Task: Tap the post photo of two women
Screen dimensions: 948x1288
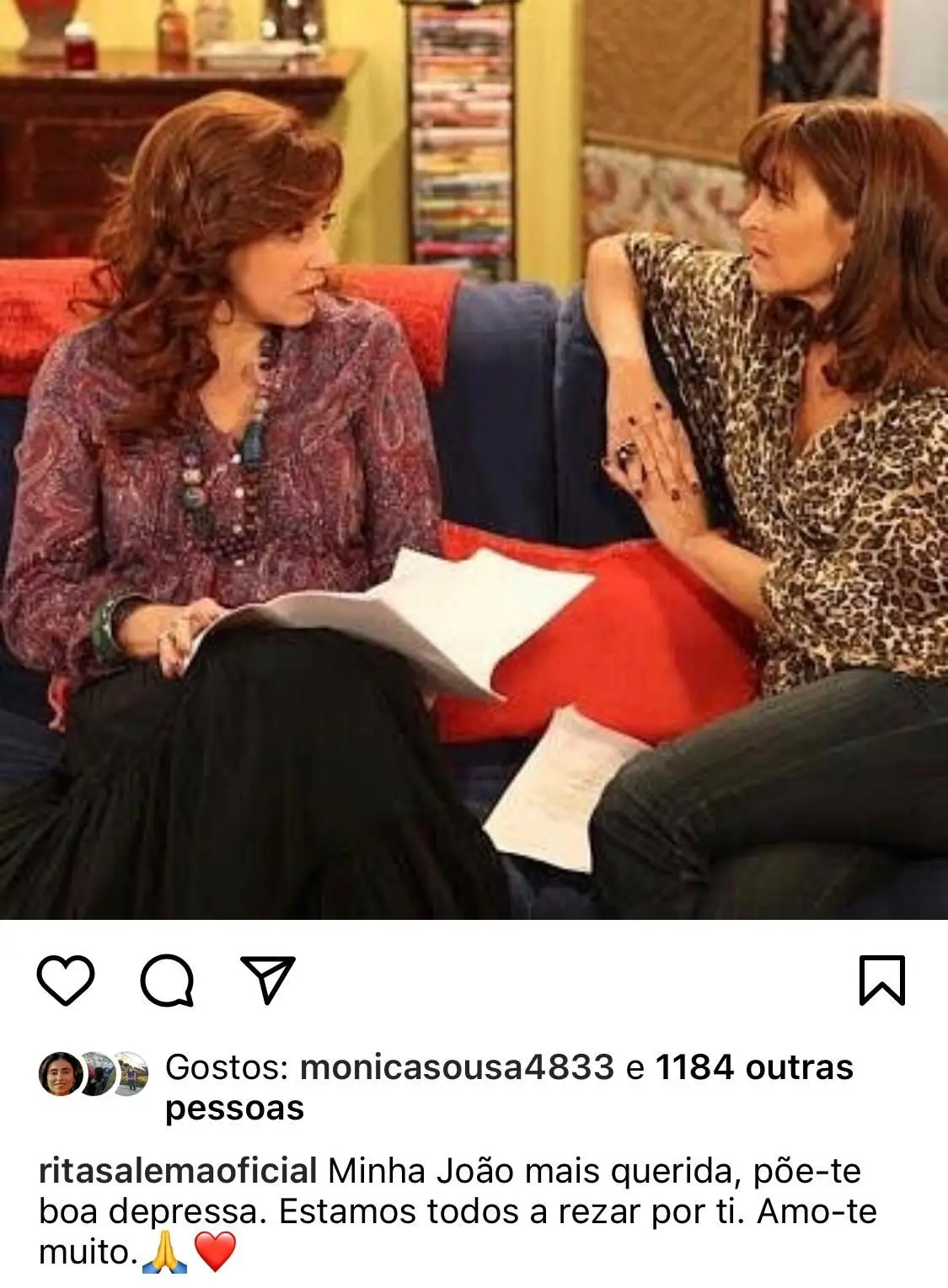Action: tap(474, 459)
